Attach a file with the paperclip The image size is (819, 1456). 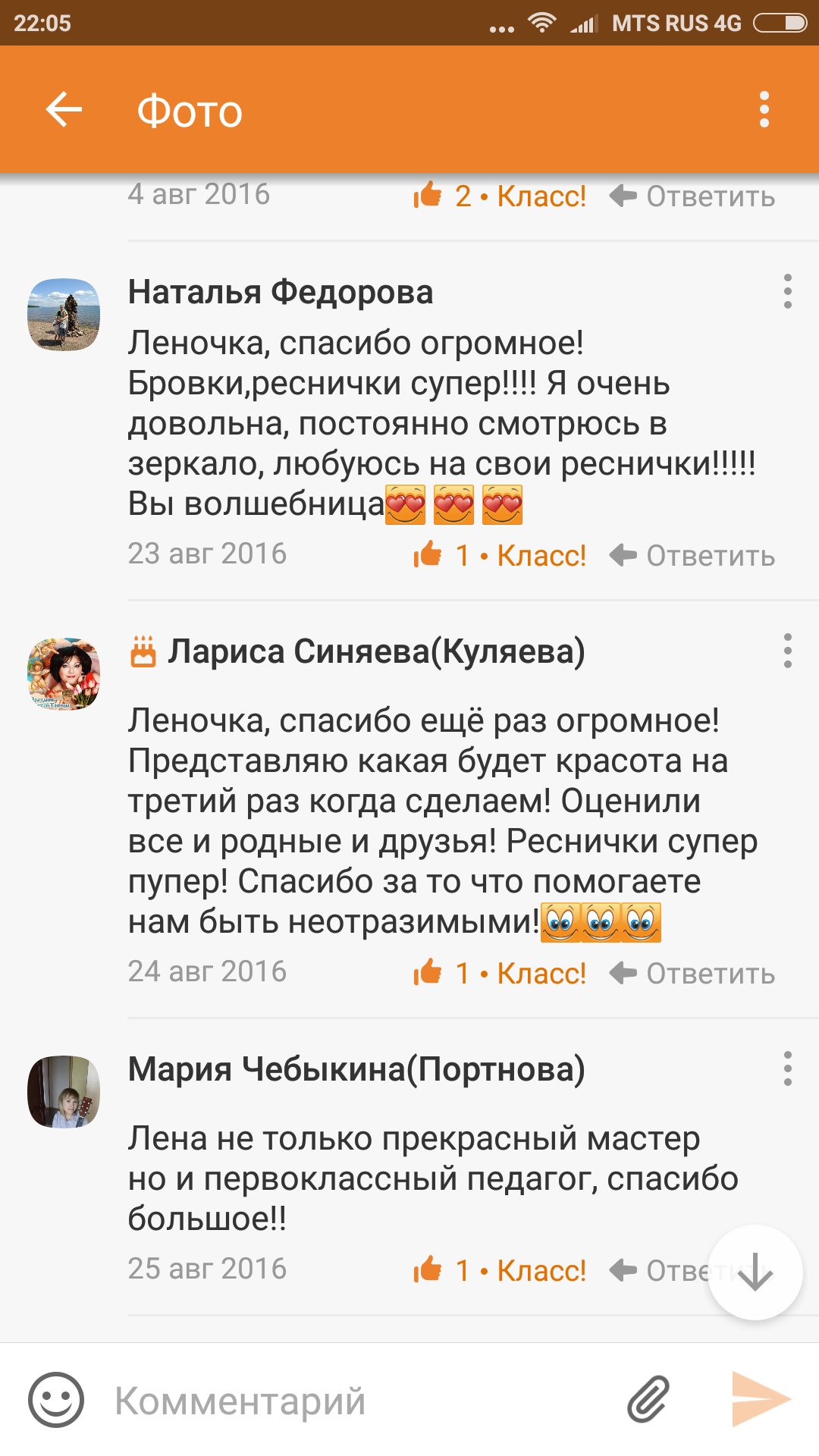point(648,1400)
